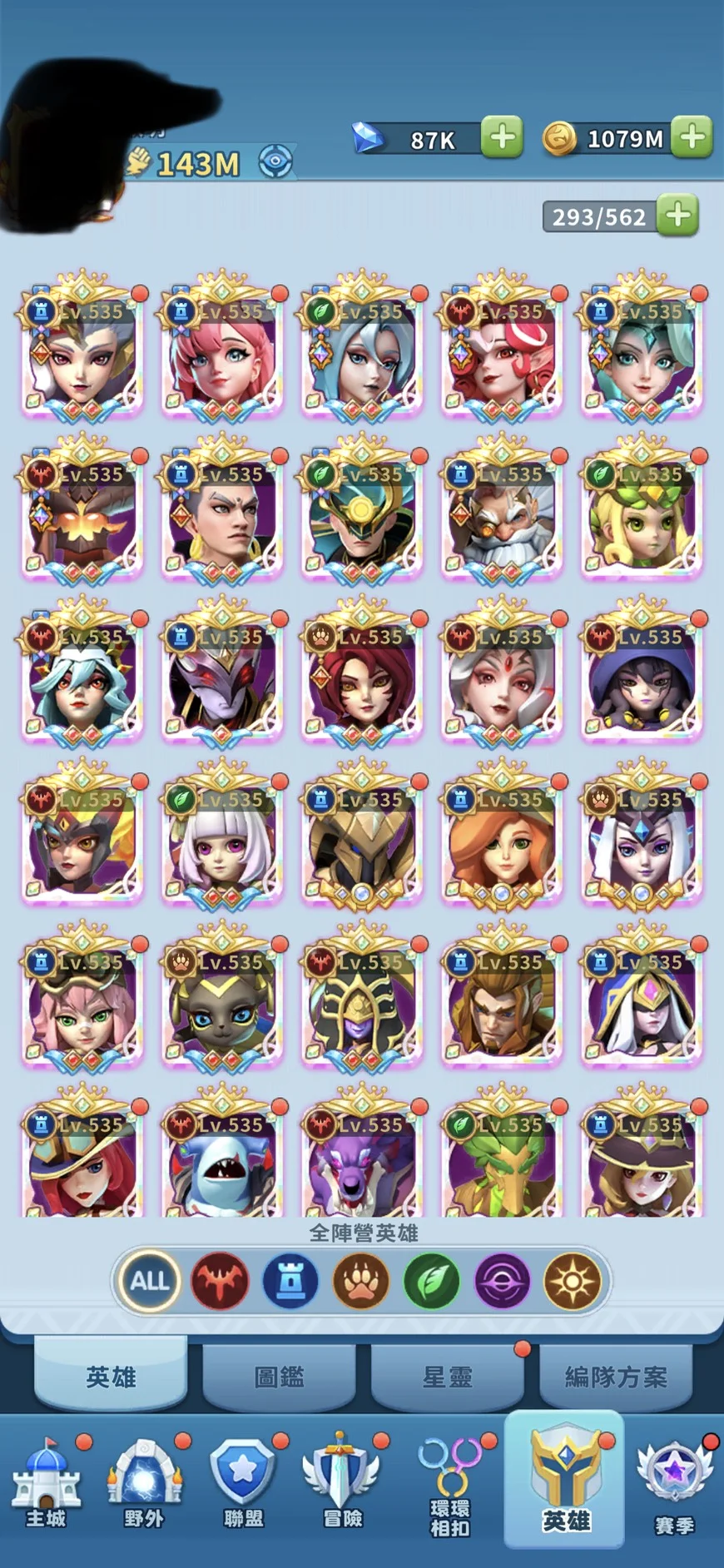
Task: Filter heroes by the golden sun faction
Action: tap(573, 1281)
